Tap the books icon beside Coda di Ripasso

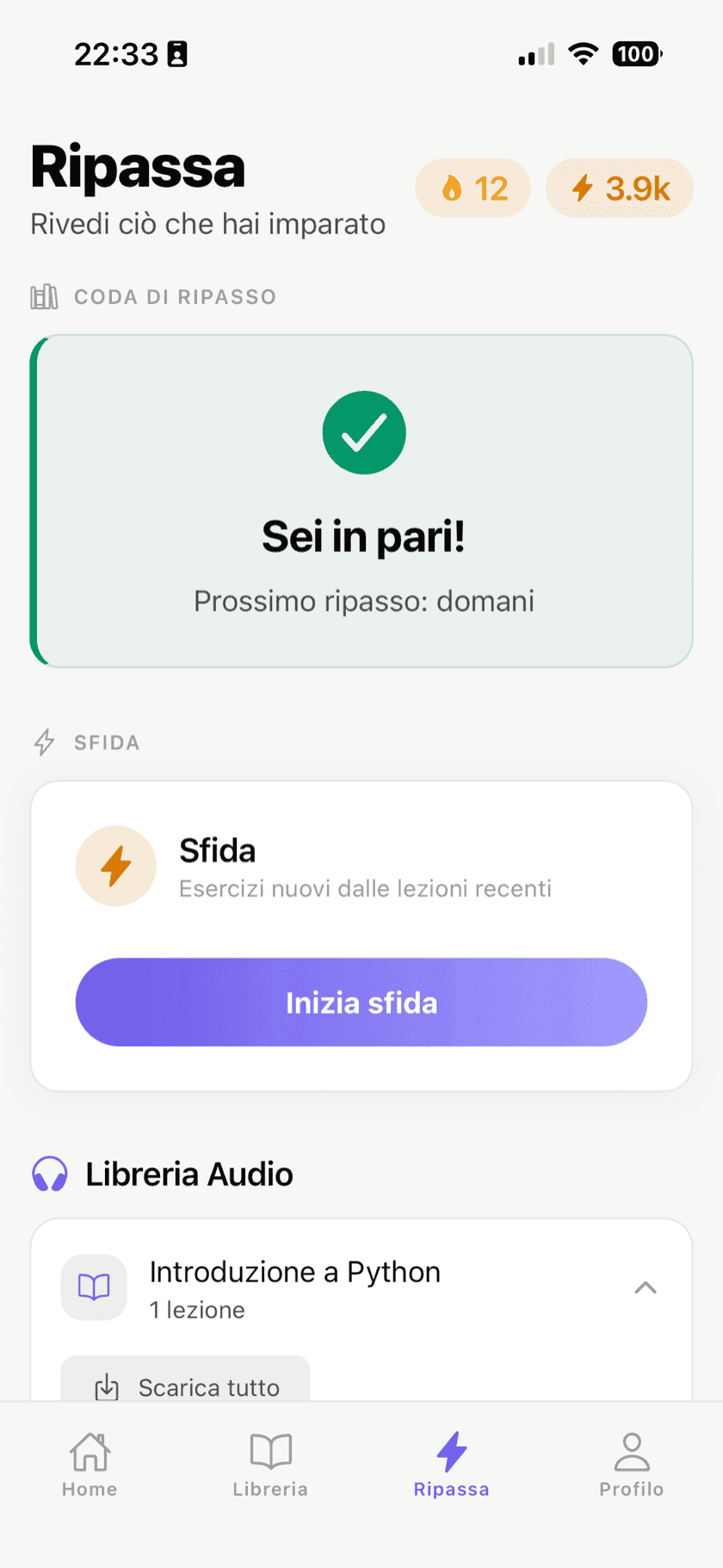[44, 296]
